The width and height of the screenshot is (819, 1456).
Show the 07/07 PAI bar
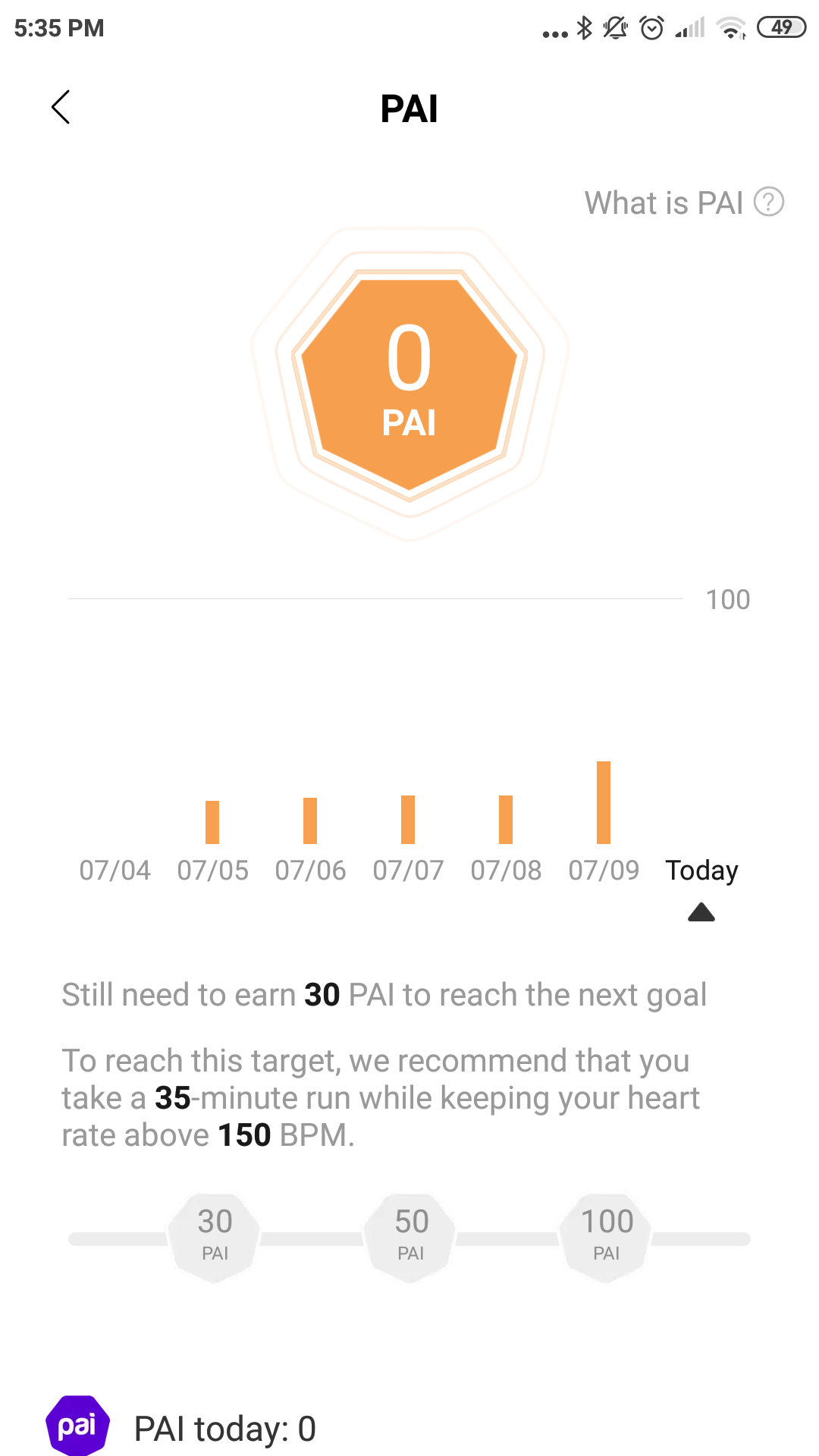(x=408, y=821)
